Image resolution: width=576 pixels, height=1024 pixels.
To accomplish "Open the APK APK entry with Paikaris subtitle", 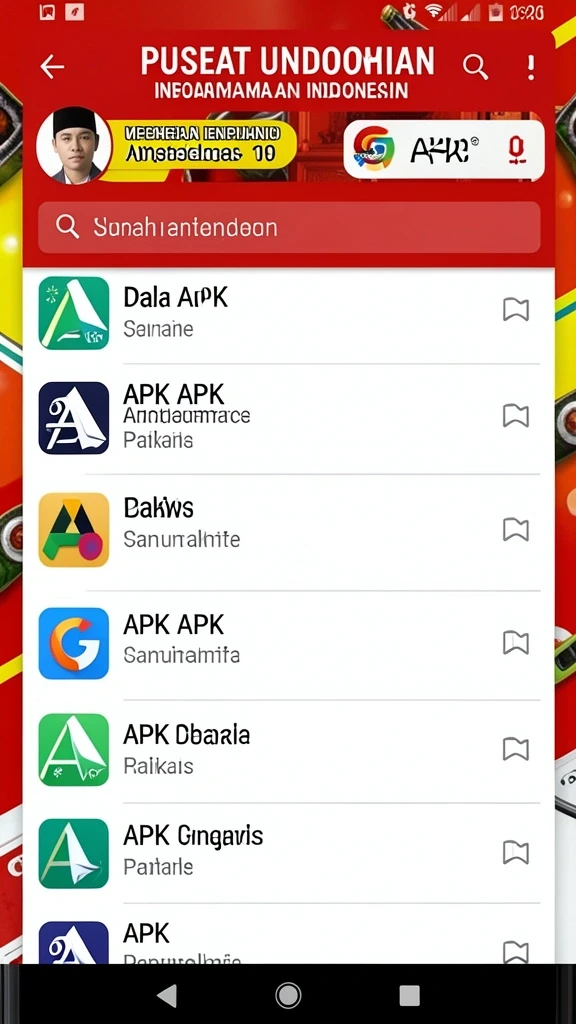I will (288, 418).
